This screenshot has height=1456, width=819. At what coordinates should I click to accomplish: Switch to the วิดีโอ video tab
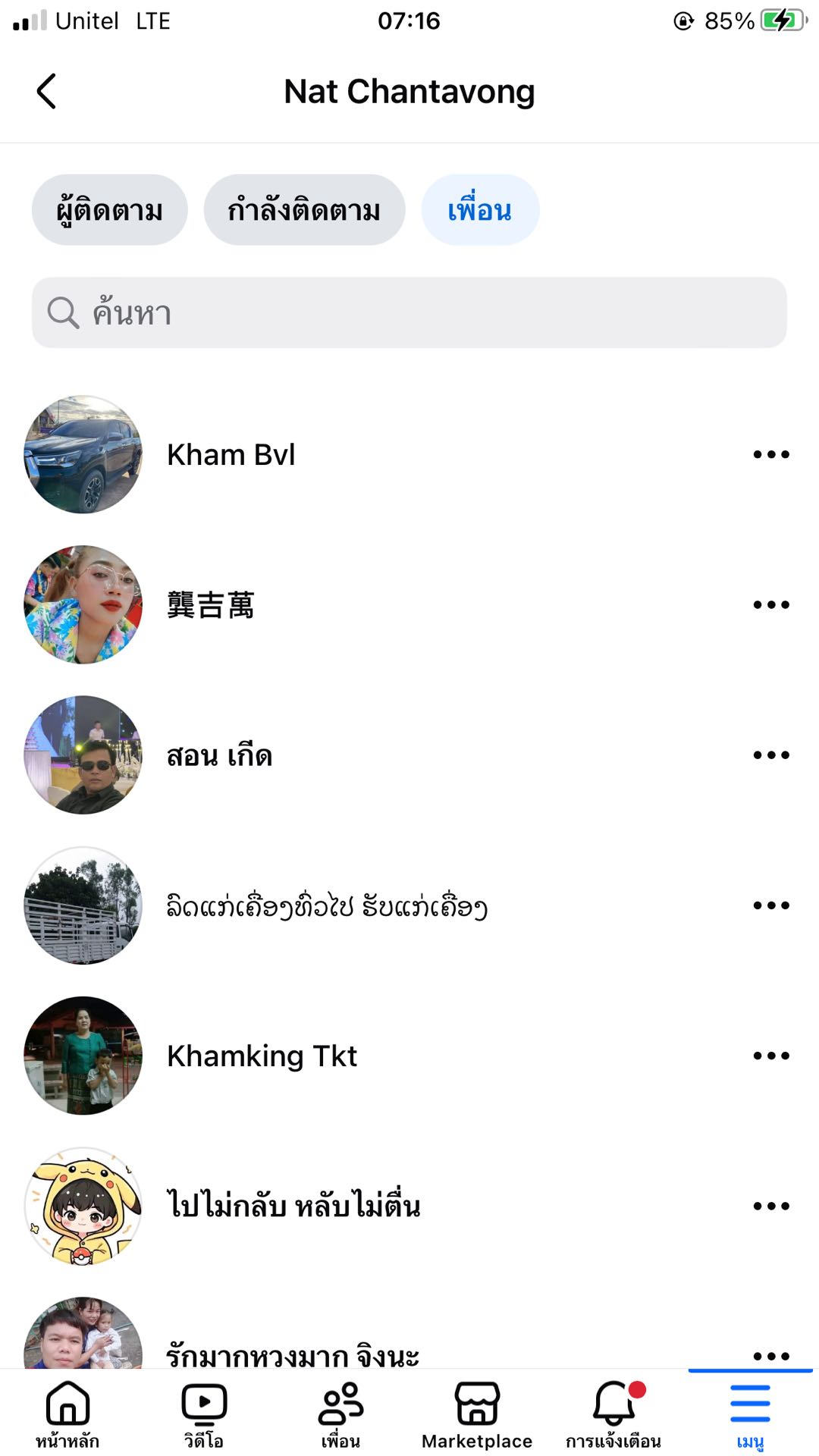click(x=204, y=1414)
